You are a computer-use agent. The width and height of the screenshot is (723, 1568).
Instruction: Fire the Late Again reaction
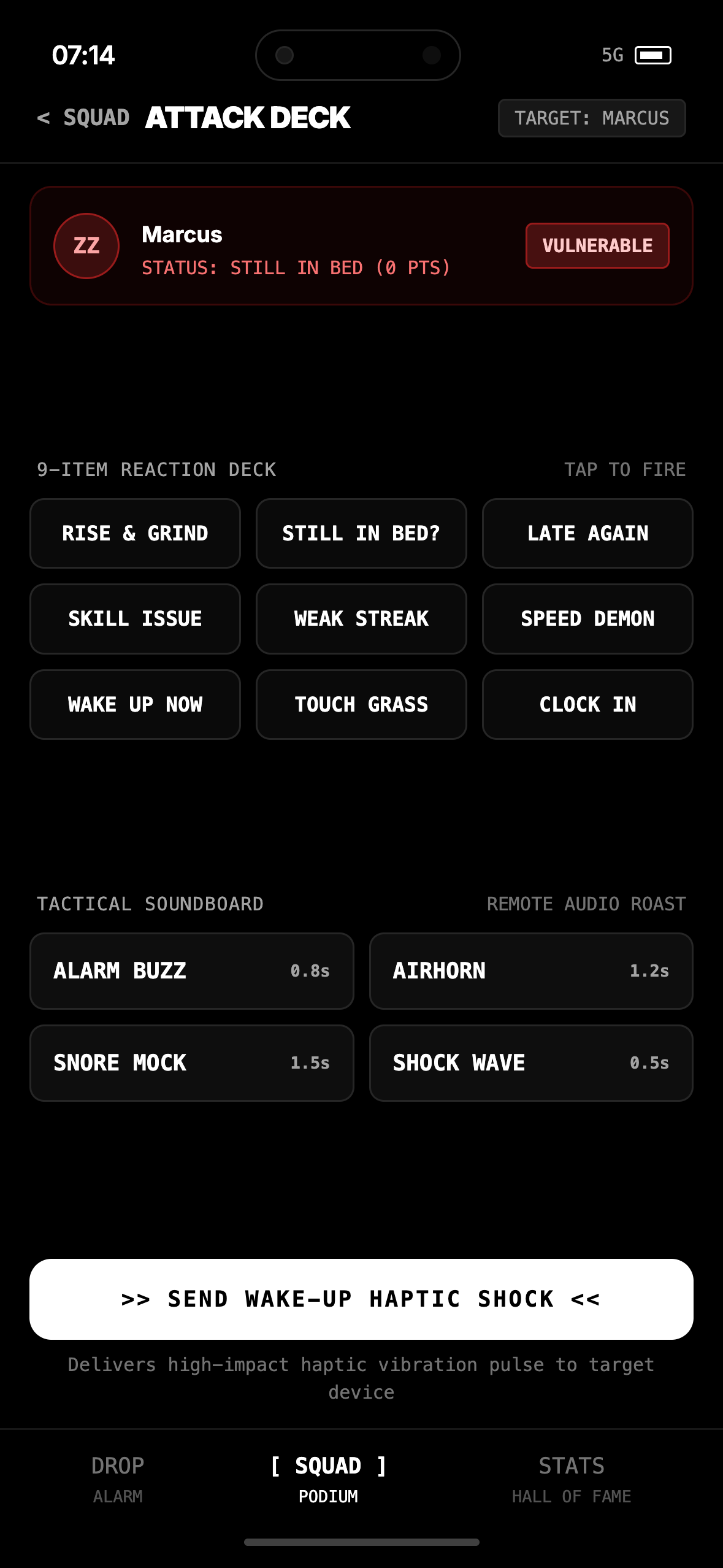coord(587,533)
